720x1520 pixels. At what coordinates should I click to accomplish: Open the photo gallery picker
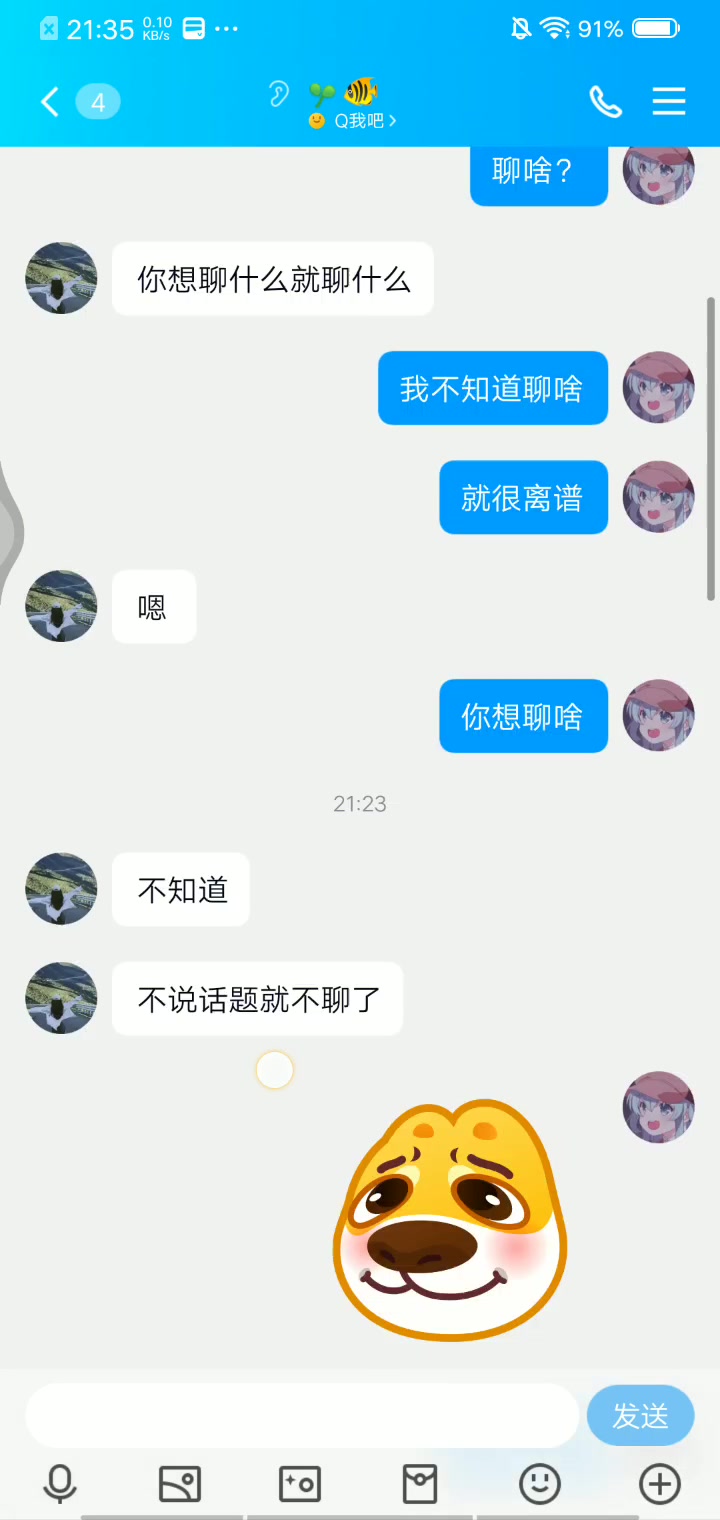(180, 1485)
